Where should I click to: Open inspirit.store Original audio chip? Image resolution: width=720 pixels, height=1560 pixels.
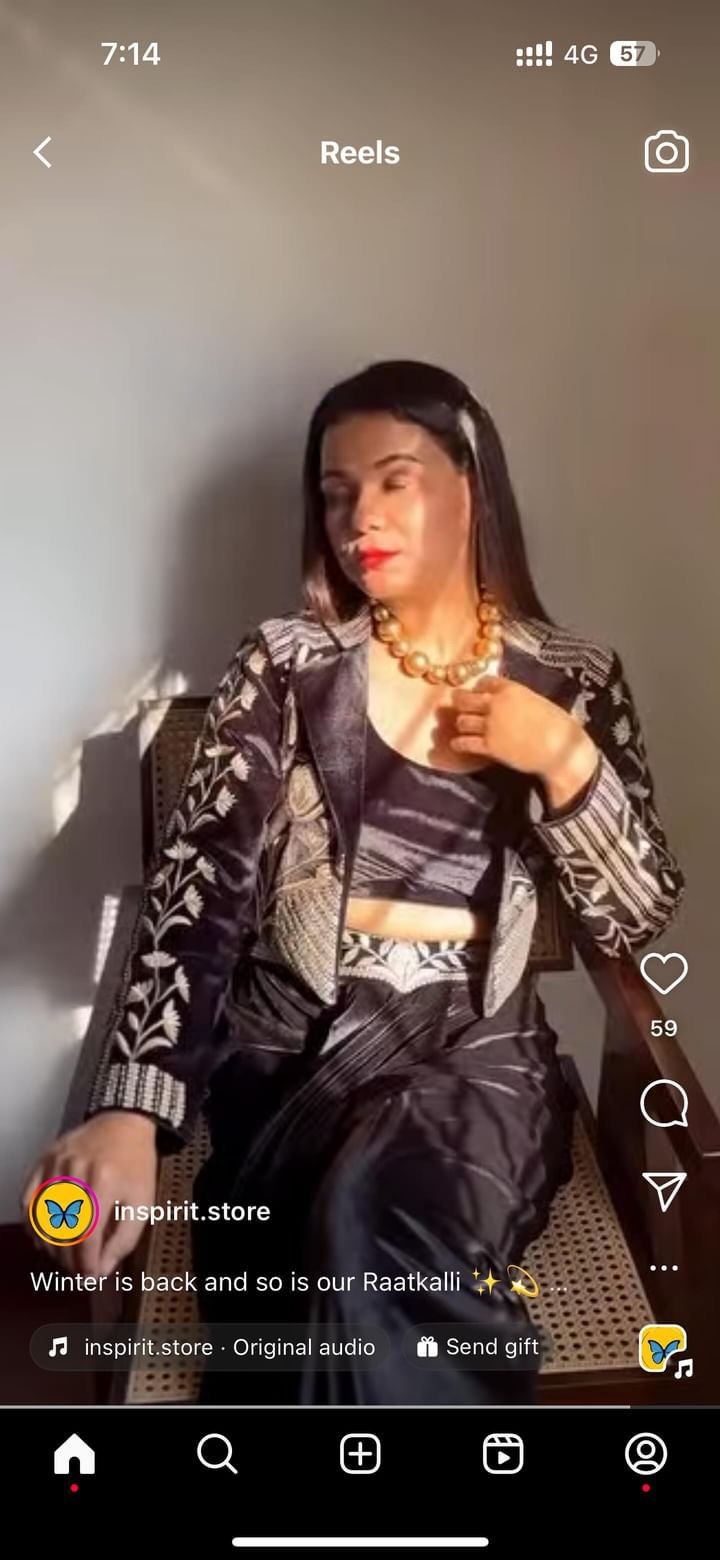[x=211, y=1347]
